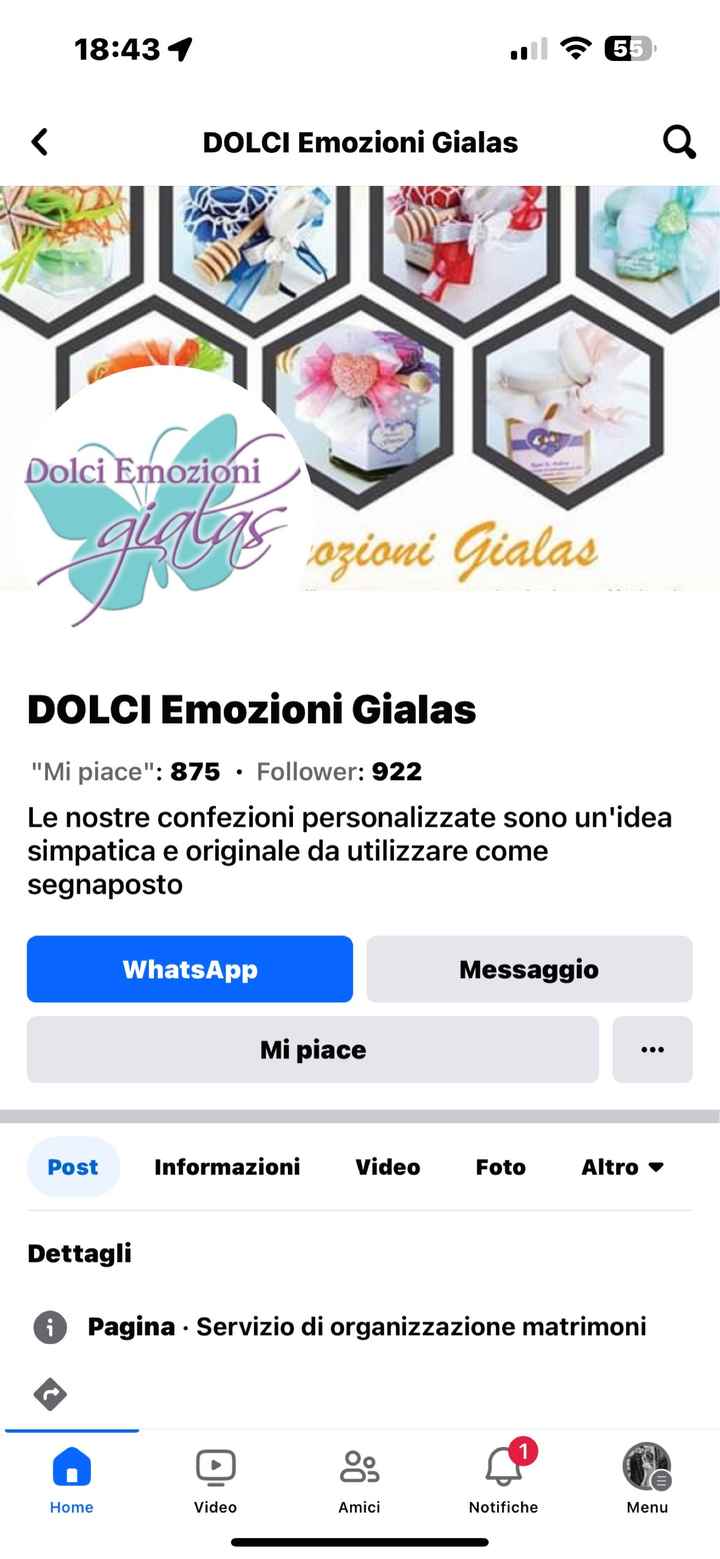Expand the Altro dropdown

click(622, 1167)
